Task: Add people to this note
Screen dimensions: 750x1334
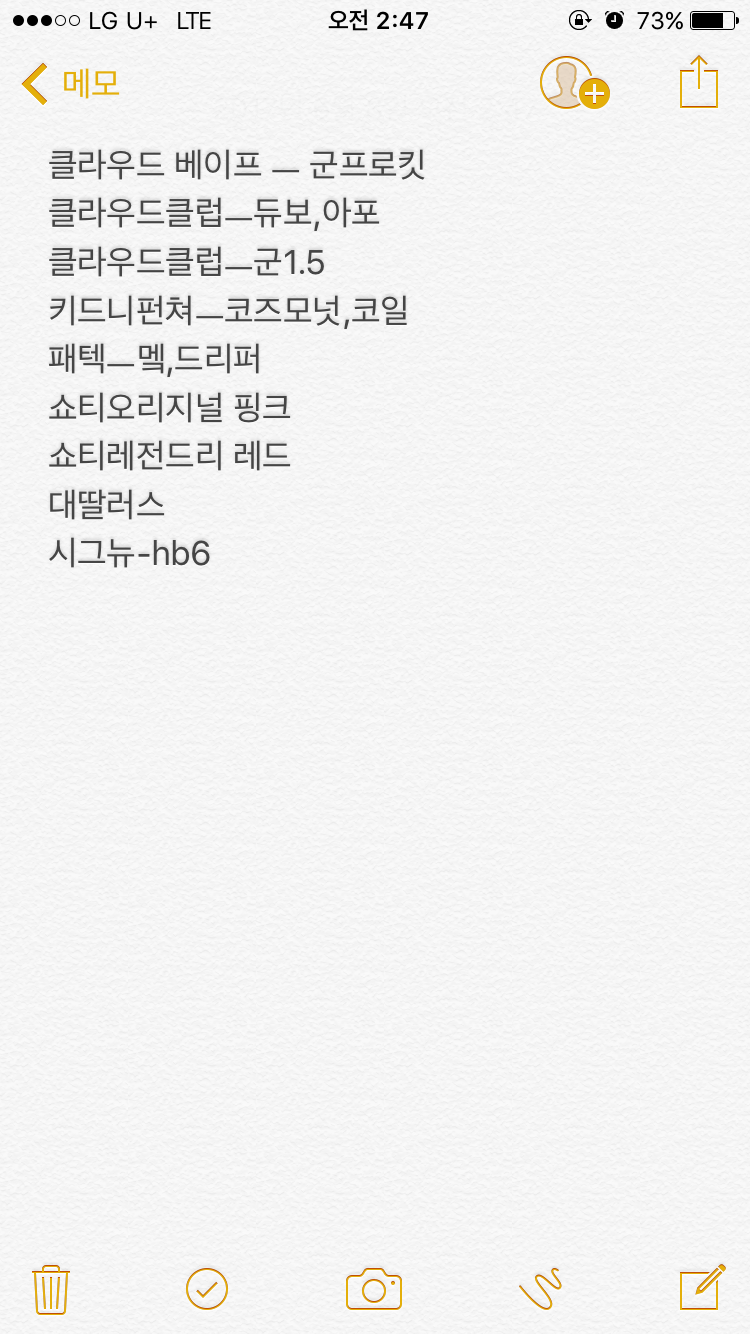Action: [574, 84]
